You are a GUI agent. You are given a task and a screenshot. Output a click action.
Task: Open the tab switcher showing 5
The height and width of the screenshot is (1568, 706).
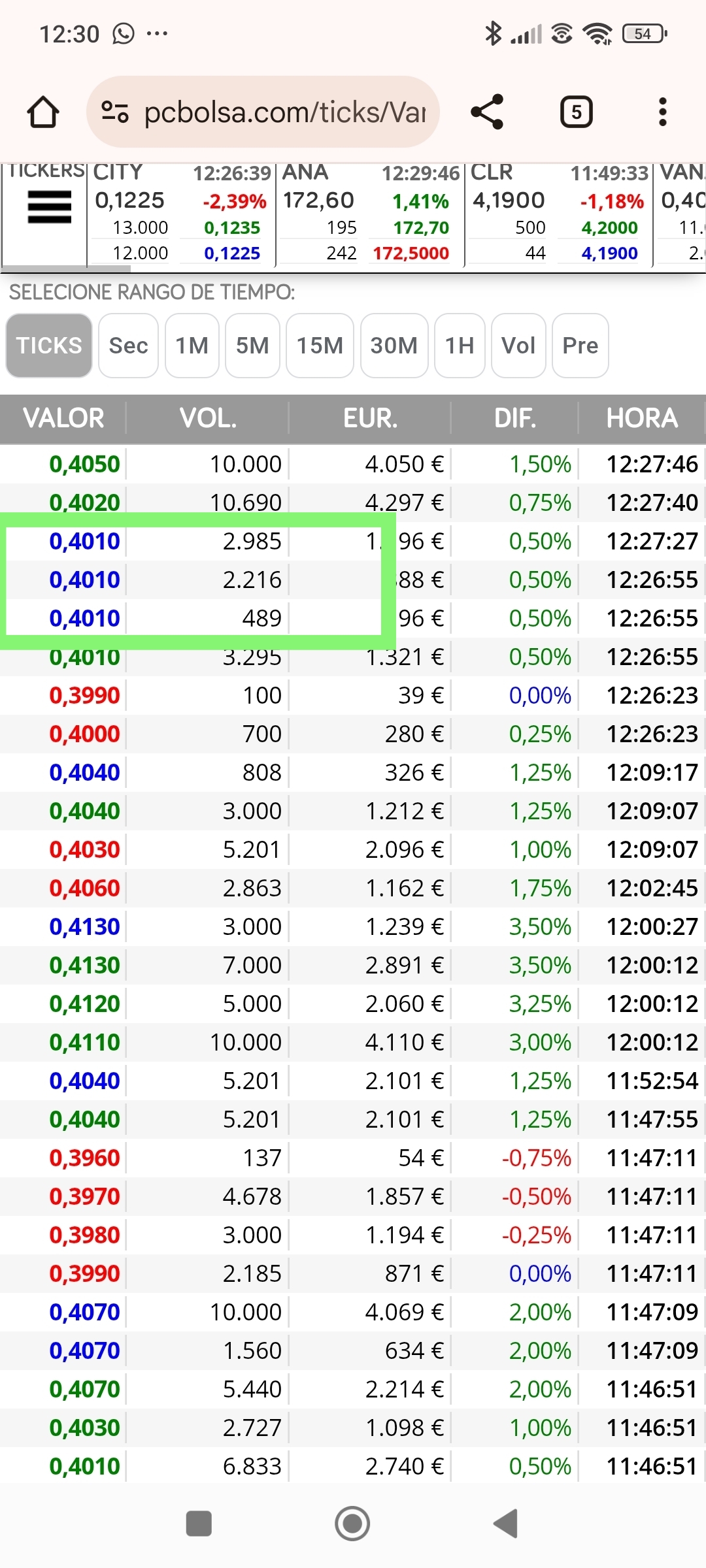click(576, 112)
